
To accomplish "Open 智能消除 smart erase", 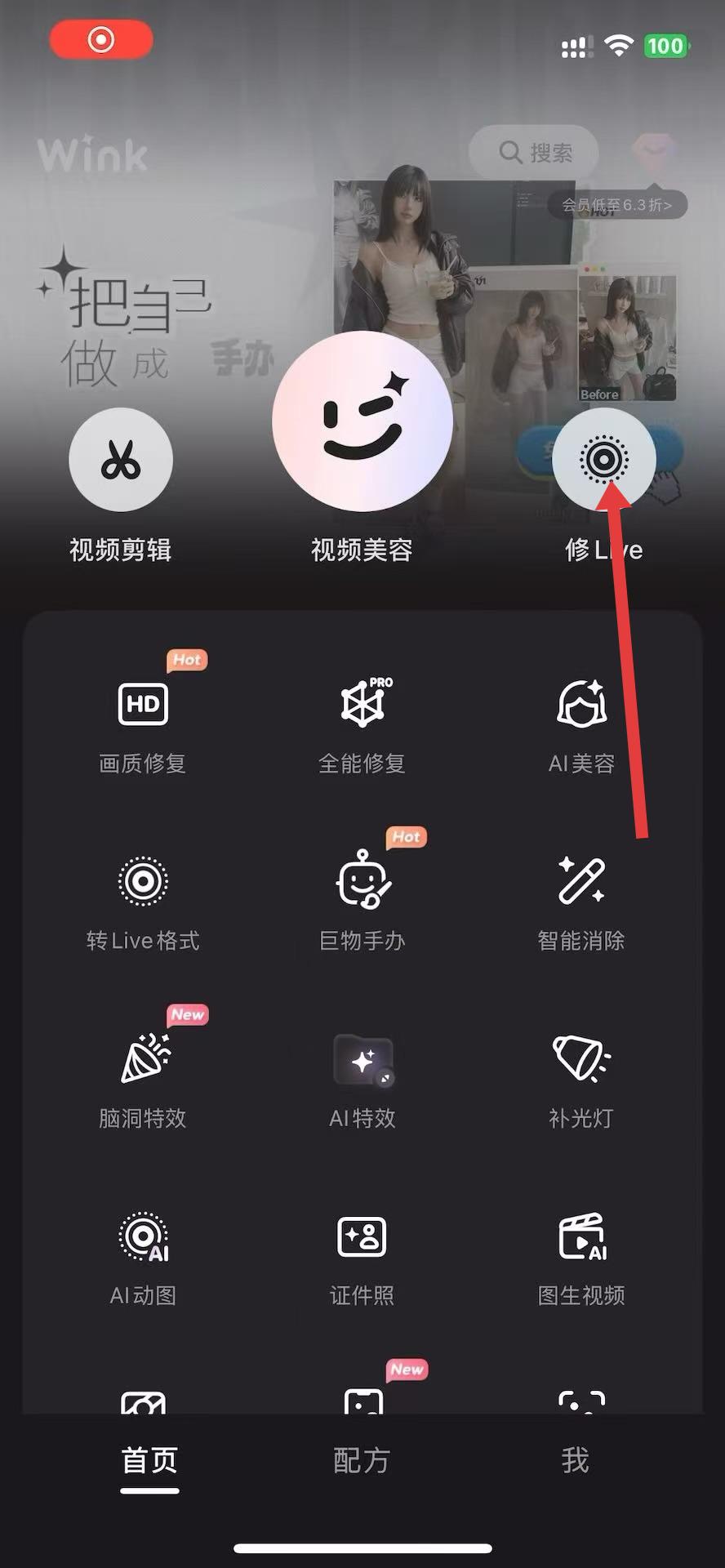I will click(581, 899).
